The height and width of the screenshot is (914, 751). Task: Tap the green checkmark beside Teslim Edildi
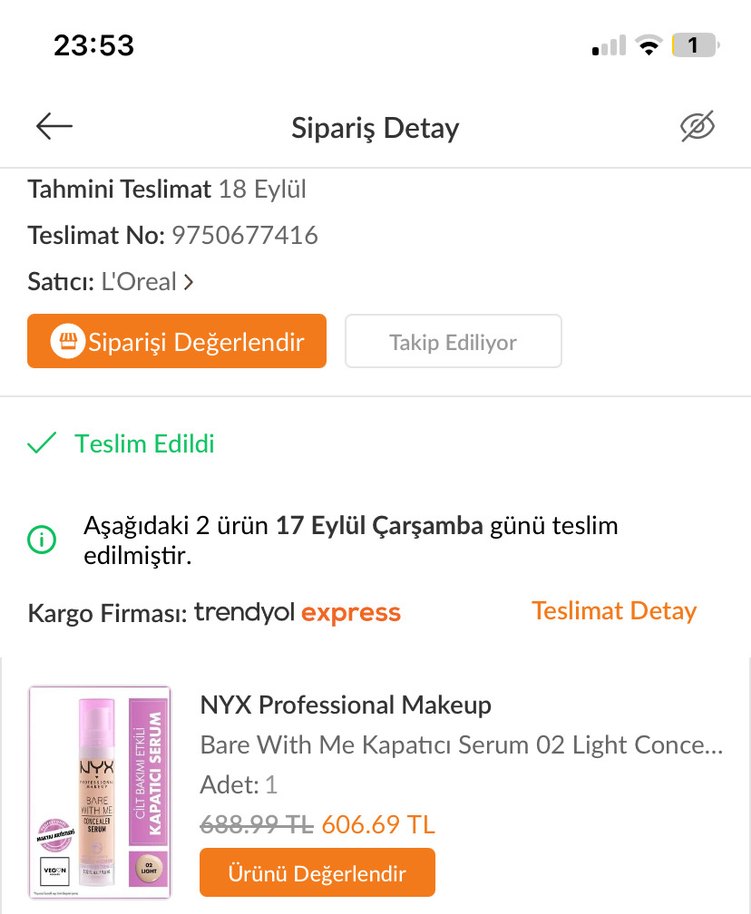point(41,444)
